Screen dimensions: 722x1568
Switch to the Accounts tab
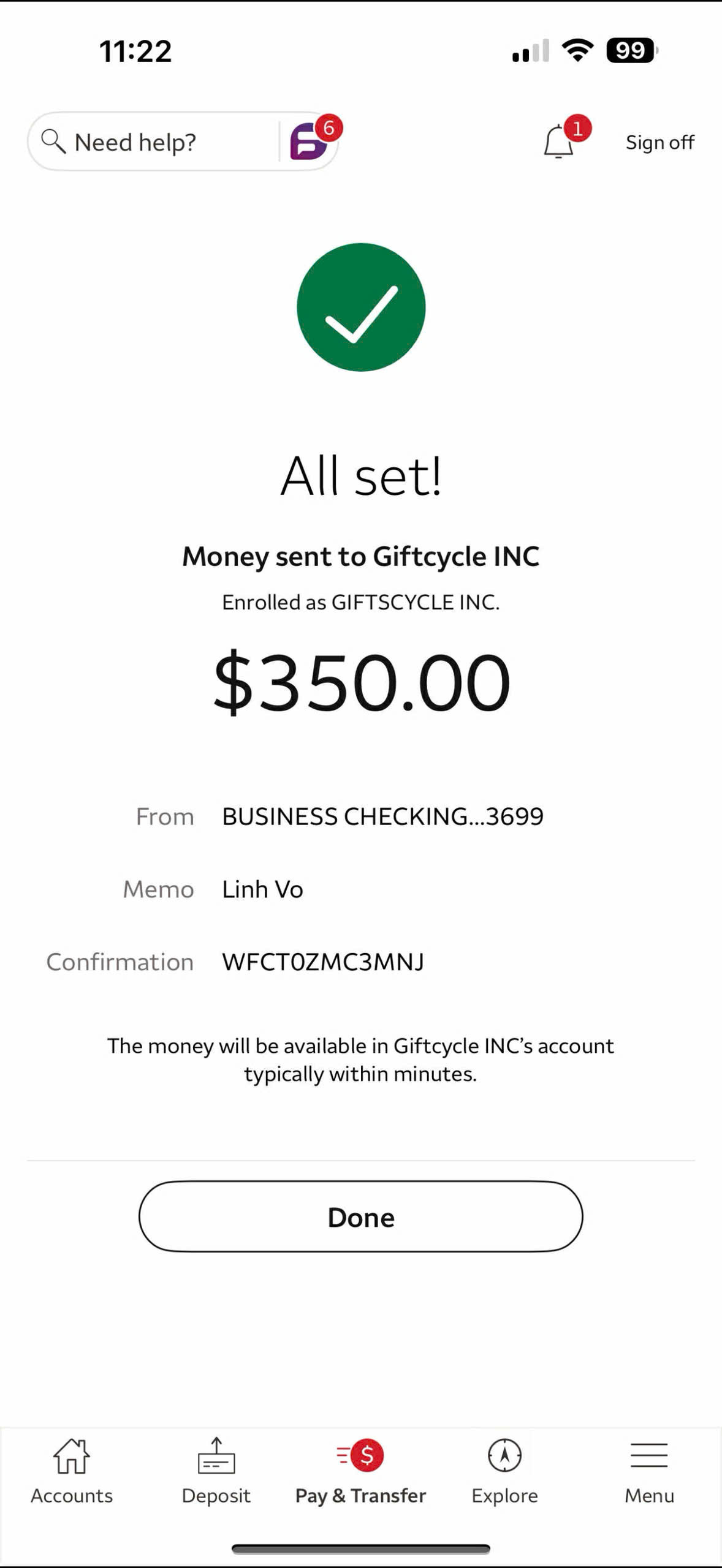[72, 1471]
